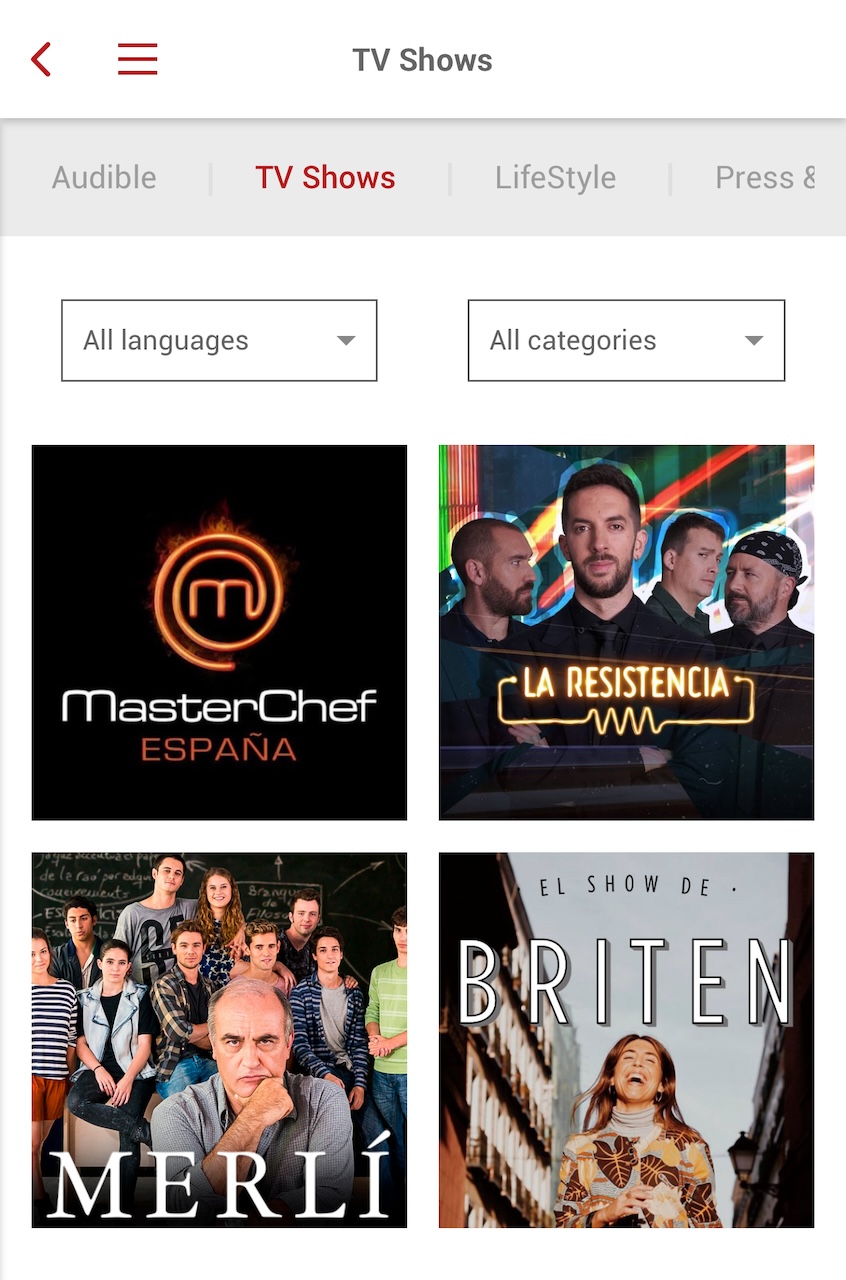Open the MasterChef España show
The width and height of the screenshot is (846, 1280).
[219, 632]
